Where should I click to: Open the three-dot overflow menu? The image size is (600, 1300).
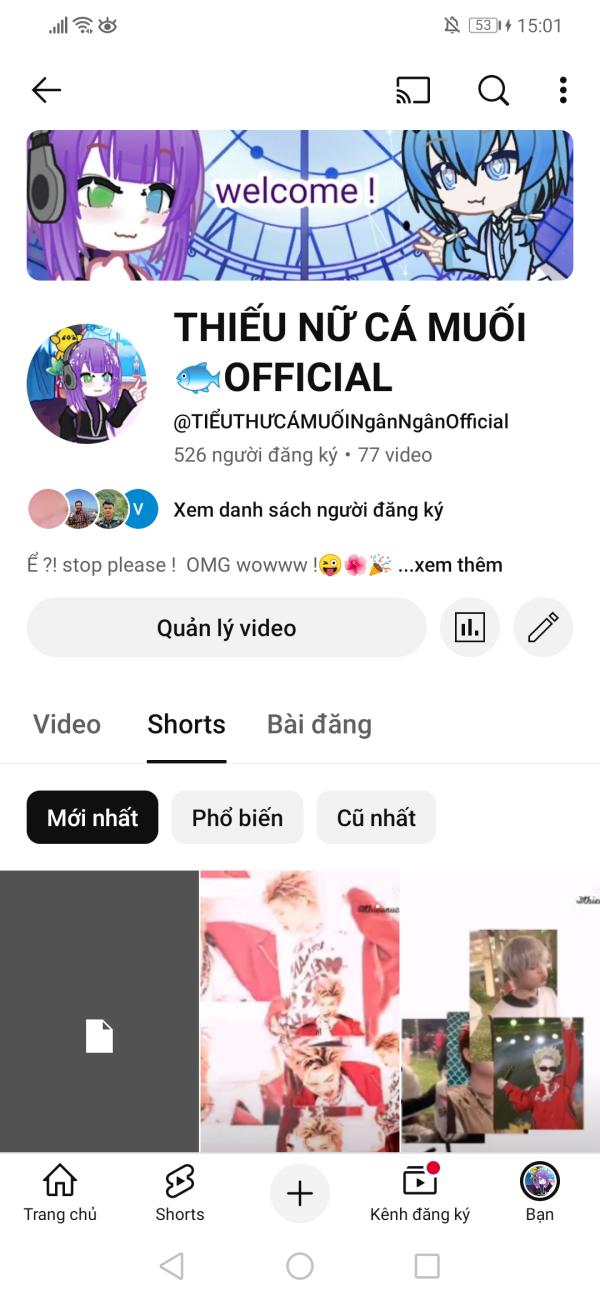tap(563, 90)
